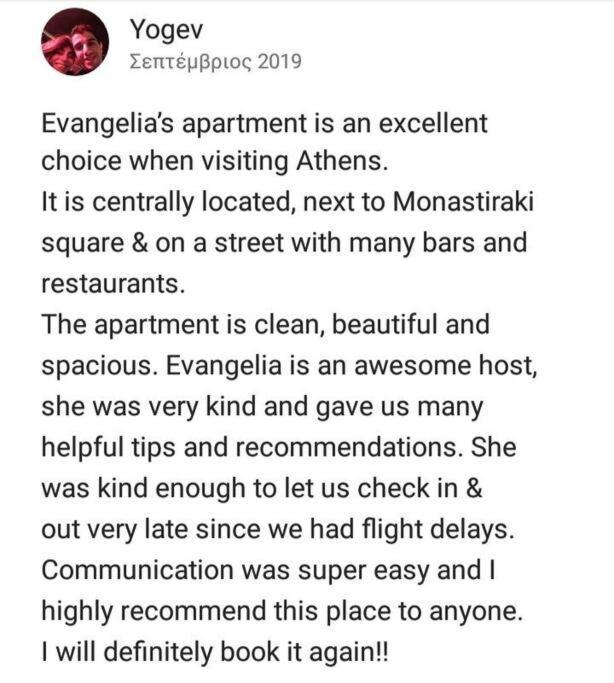Open Yogev's profile photo
The image size is (614, 683).
click(75, 43)
